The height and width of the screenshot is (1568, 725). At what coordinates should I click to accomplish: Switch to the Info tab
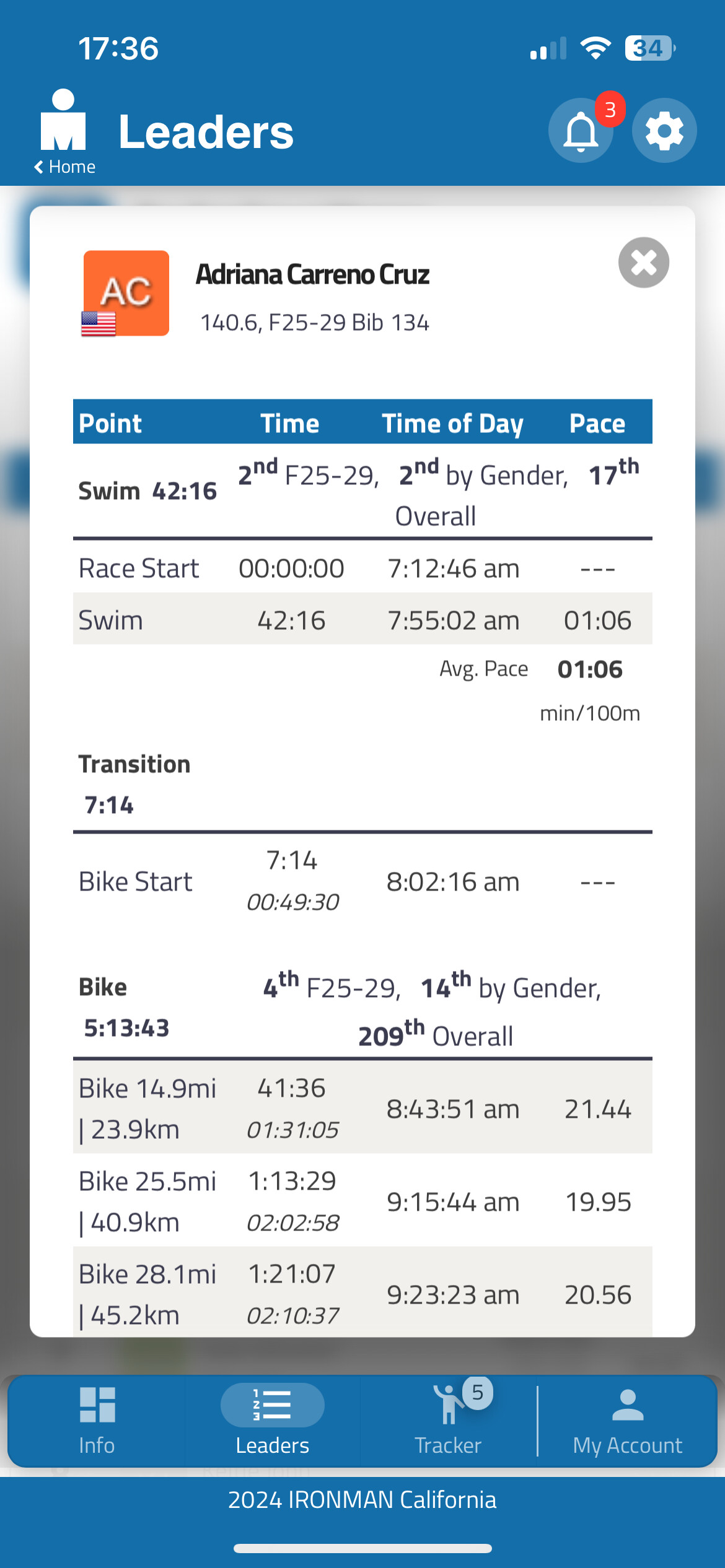click(97, 1421)
